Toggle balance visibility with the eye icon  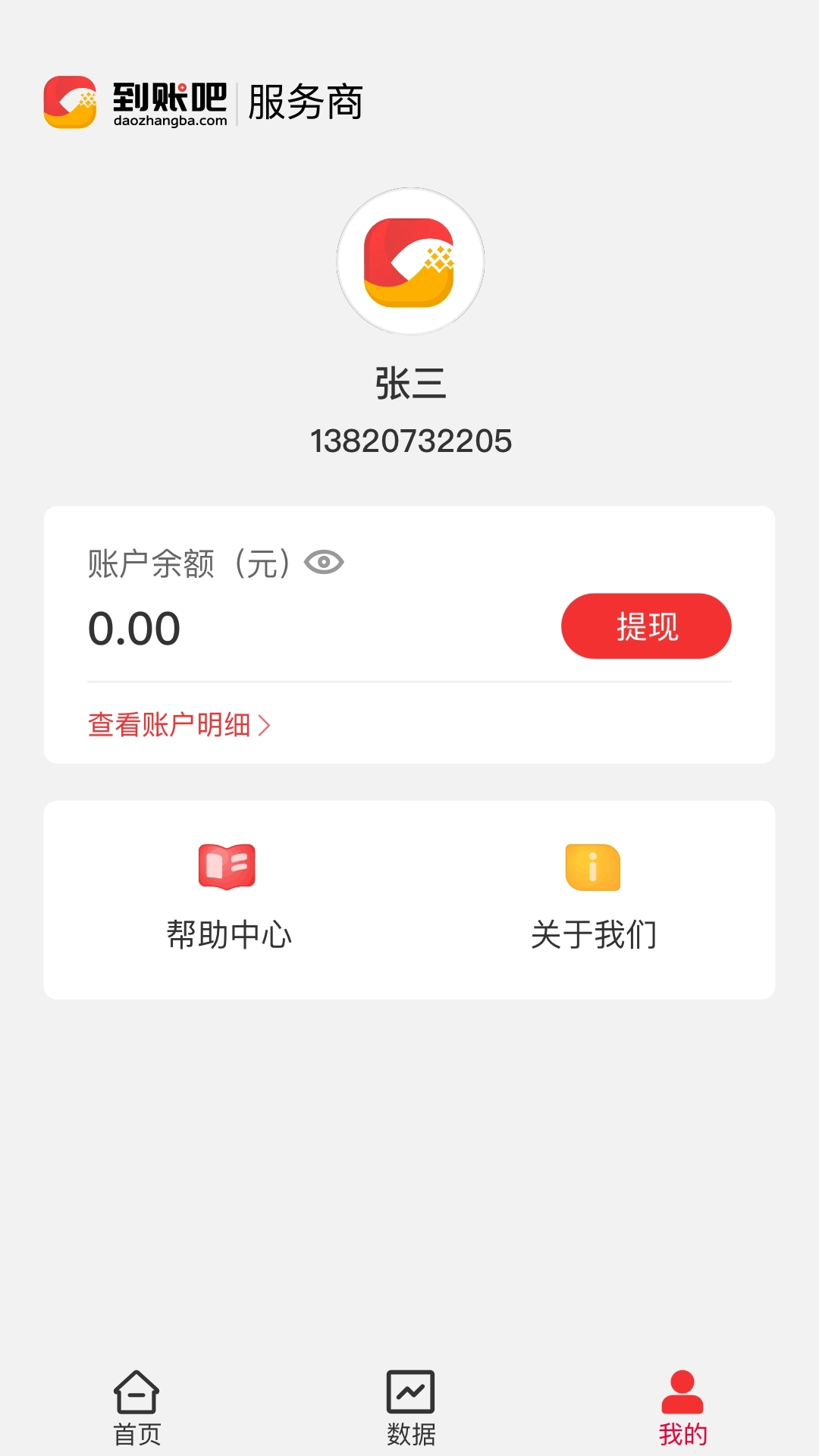coord(325,562)
